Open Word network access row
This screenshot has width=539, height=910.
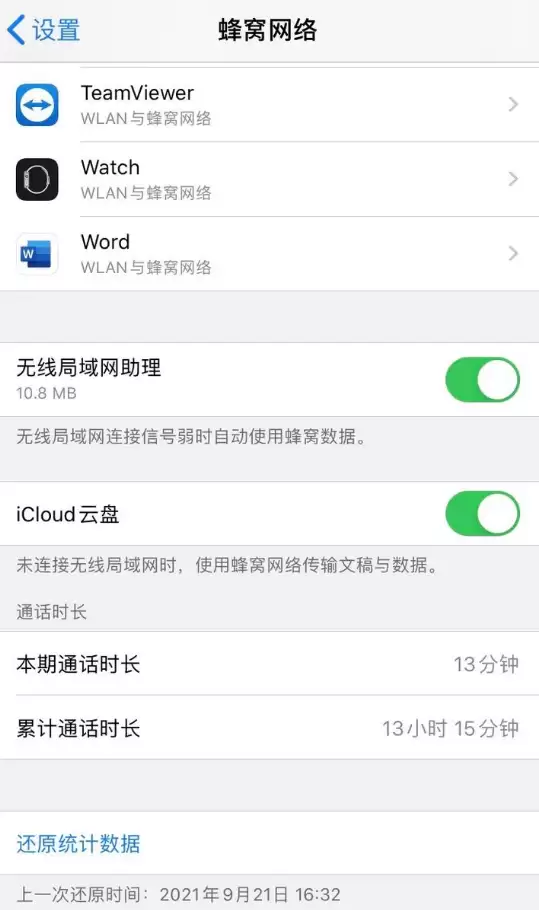coord(269,254)
